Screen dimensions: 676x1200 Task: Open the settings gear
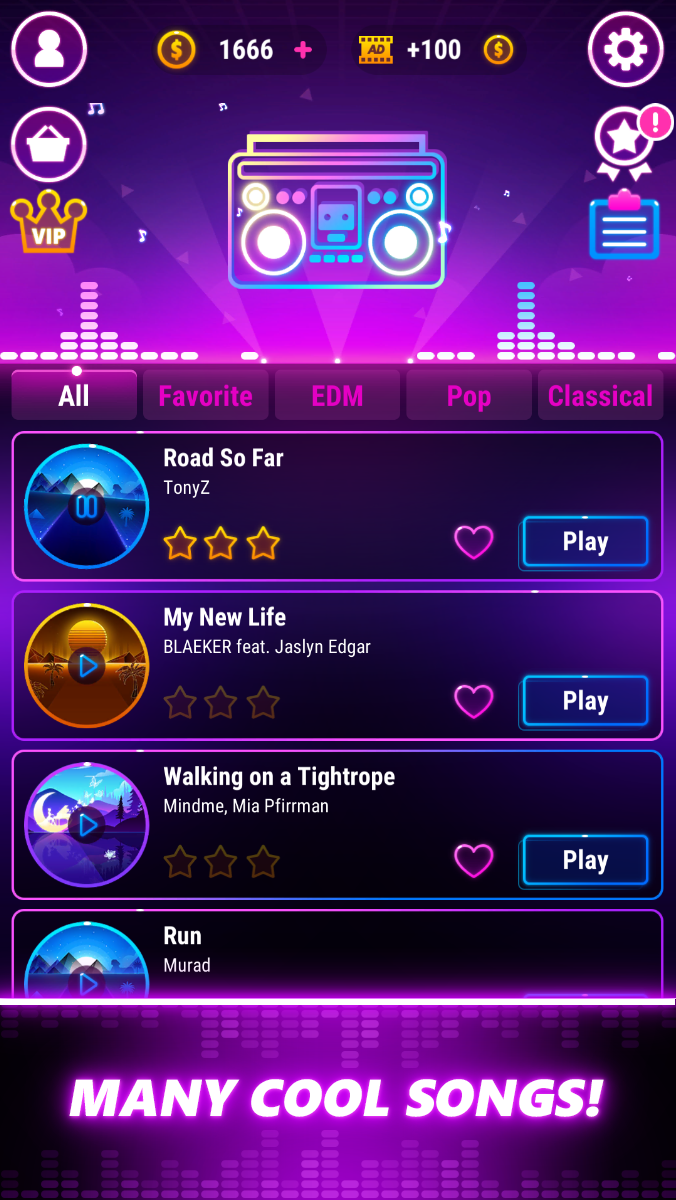(626, 49)
